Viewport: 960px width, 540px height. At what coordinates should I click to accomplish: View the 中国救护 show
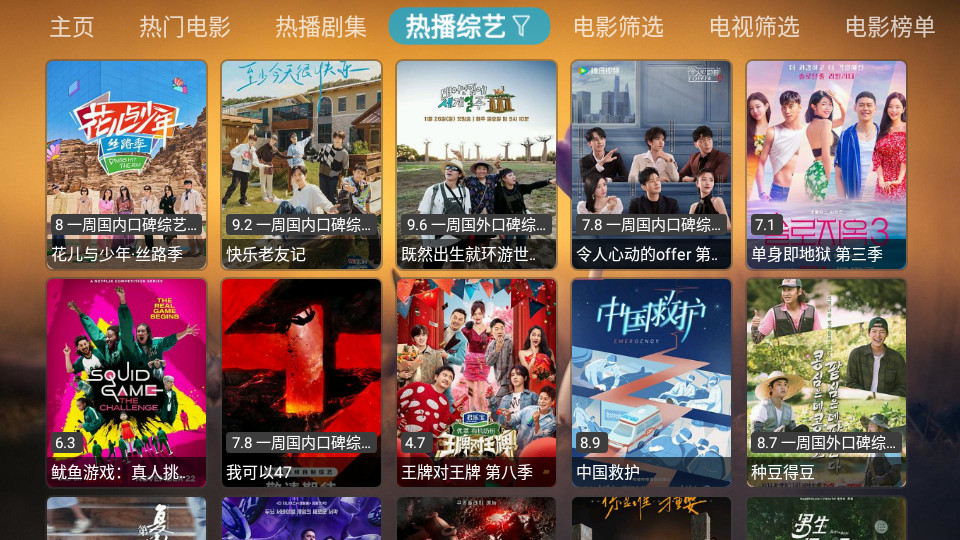point(651,383)
